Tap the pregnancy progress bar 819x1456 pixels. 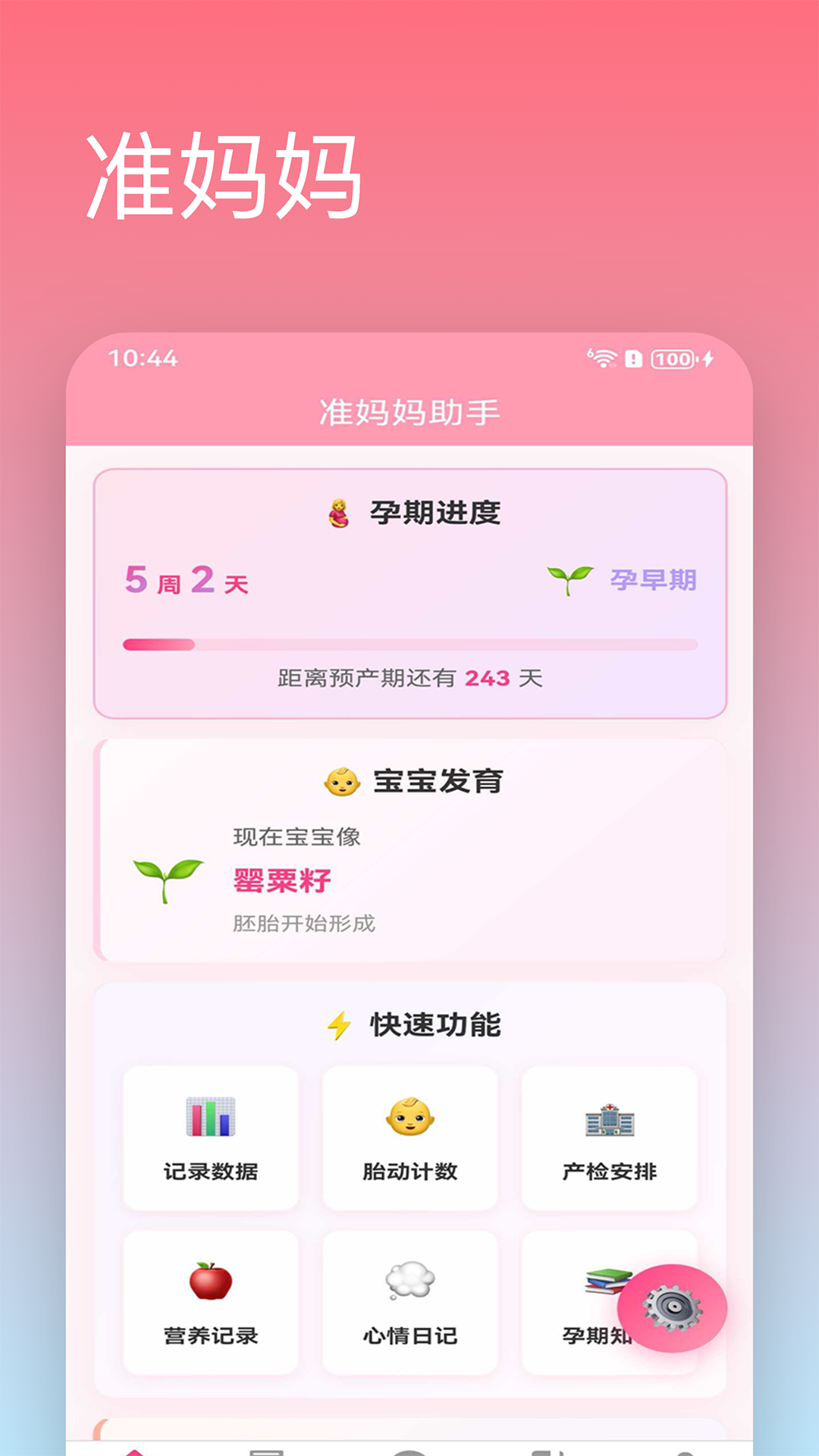(409, 643)
